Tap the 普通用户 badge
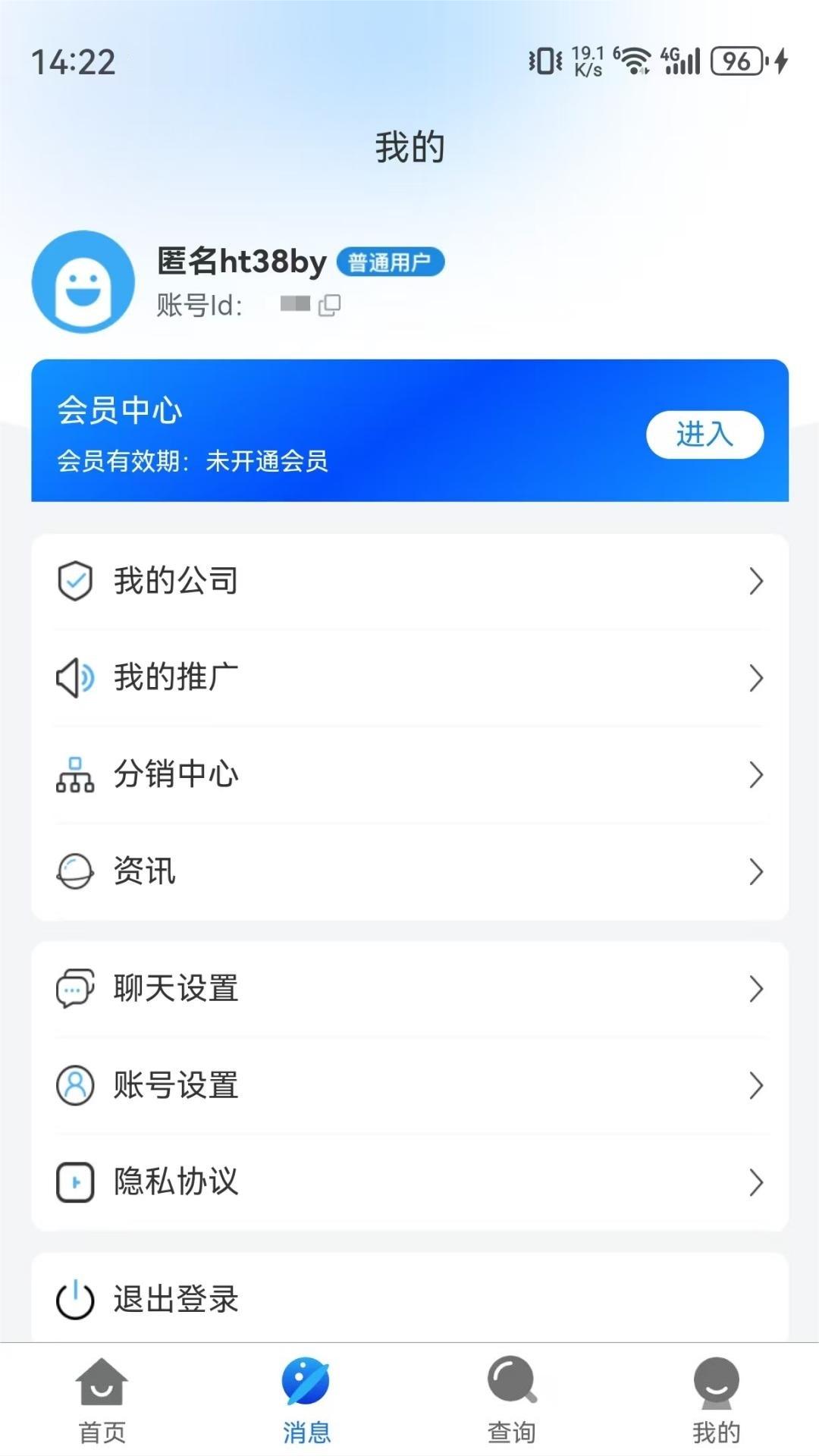Screen dimensions: 819x1456 pos(391,260)
